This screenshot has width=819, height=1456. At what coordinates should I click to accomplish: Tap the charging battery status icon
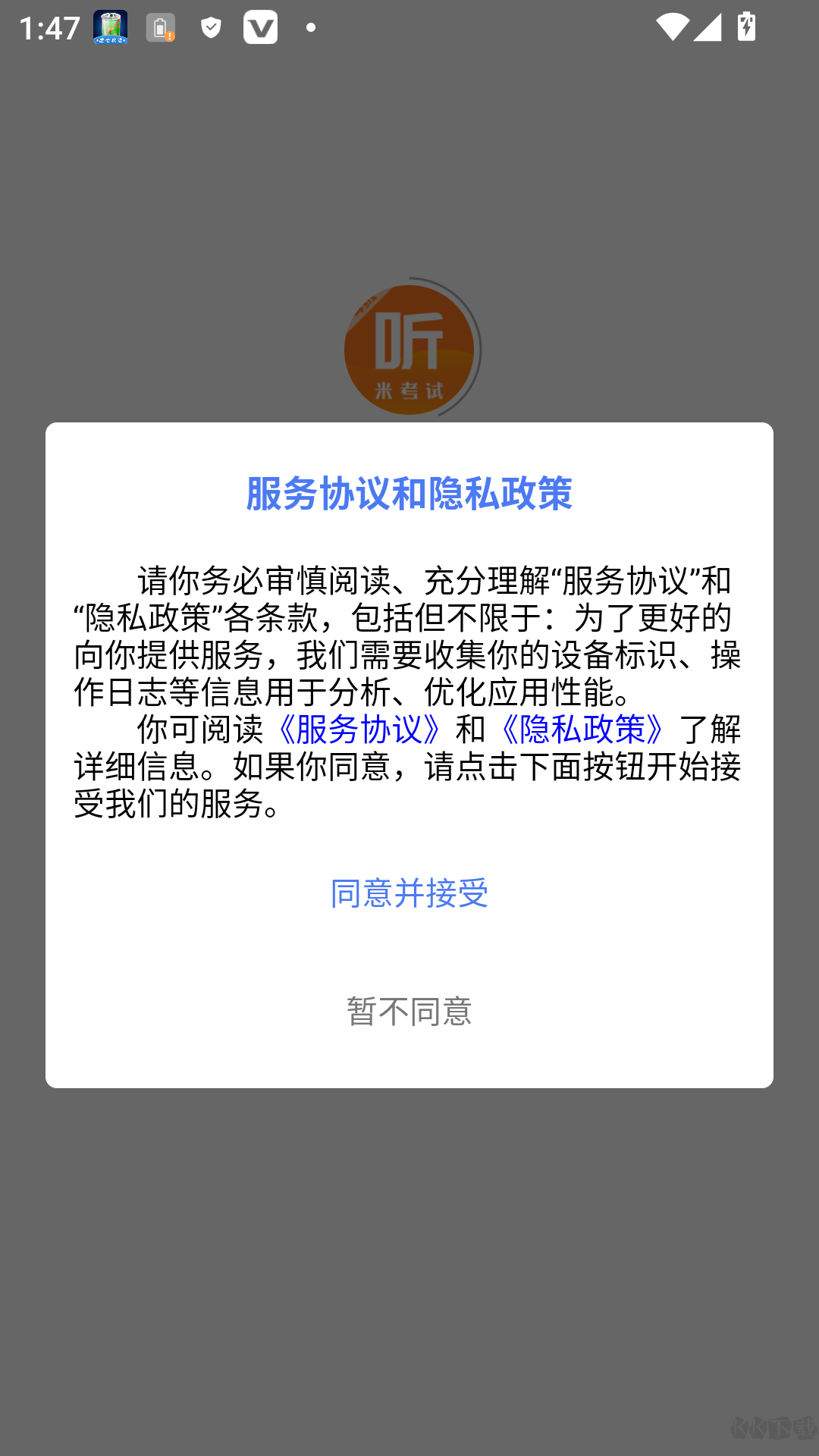746,27
